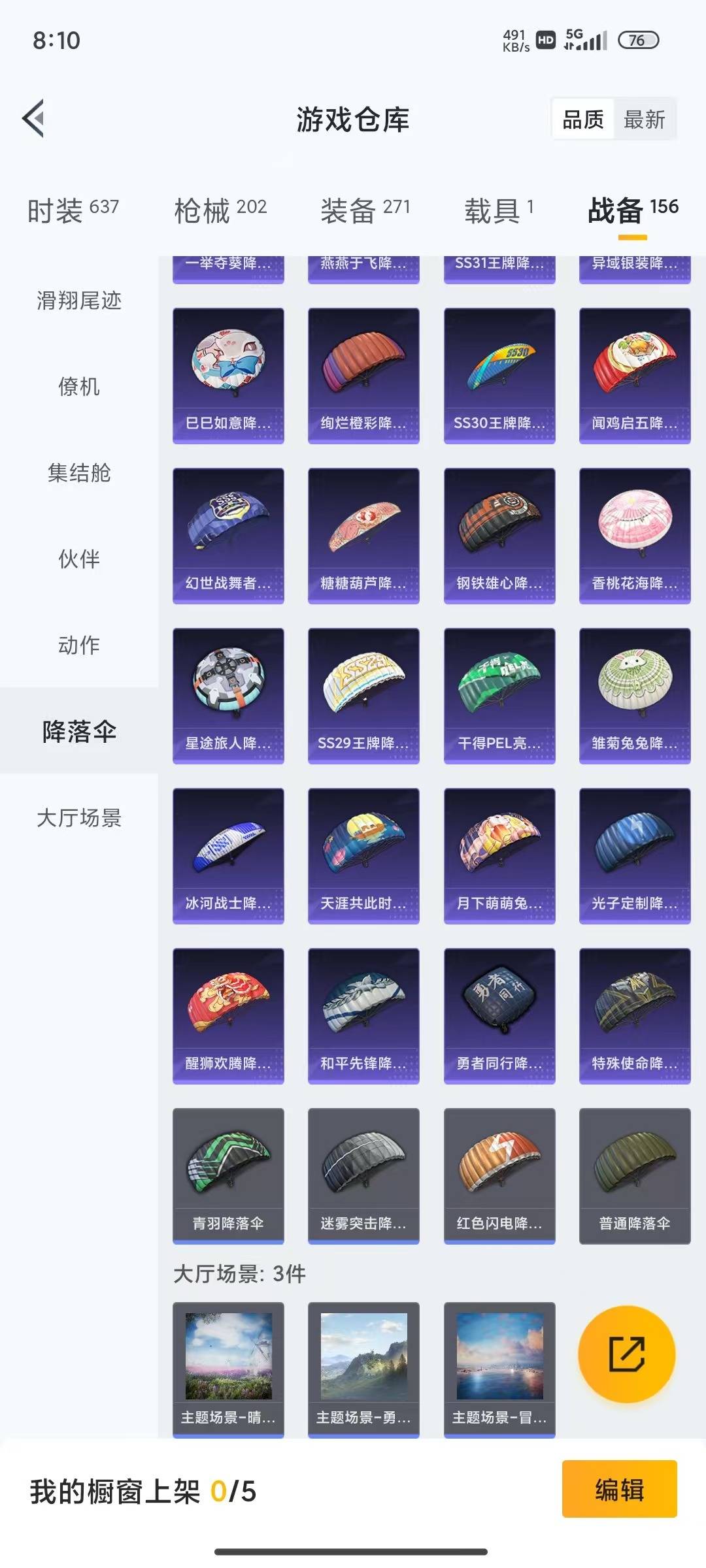Open the 时装 637 tab
This screenshot has height=1568, width=706.
72,208
